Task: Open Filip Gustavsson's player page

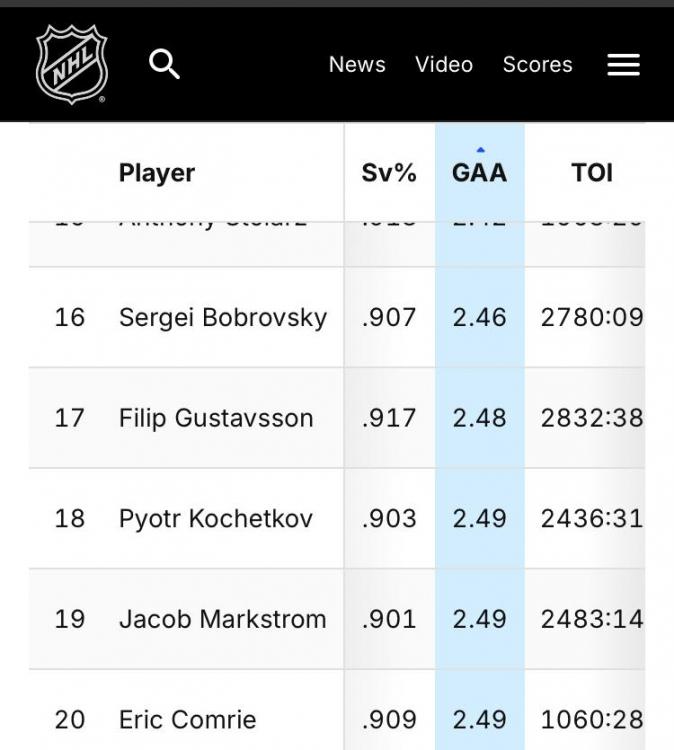Action: pos(216,417)
